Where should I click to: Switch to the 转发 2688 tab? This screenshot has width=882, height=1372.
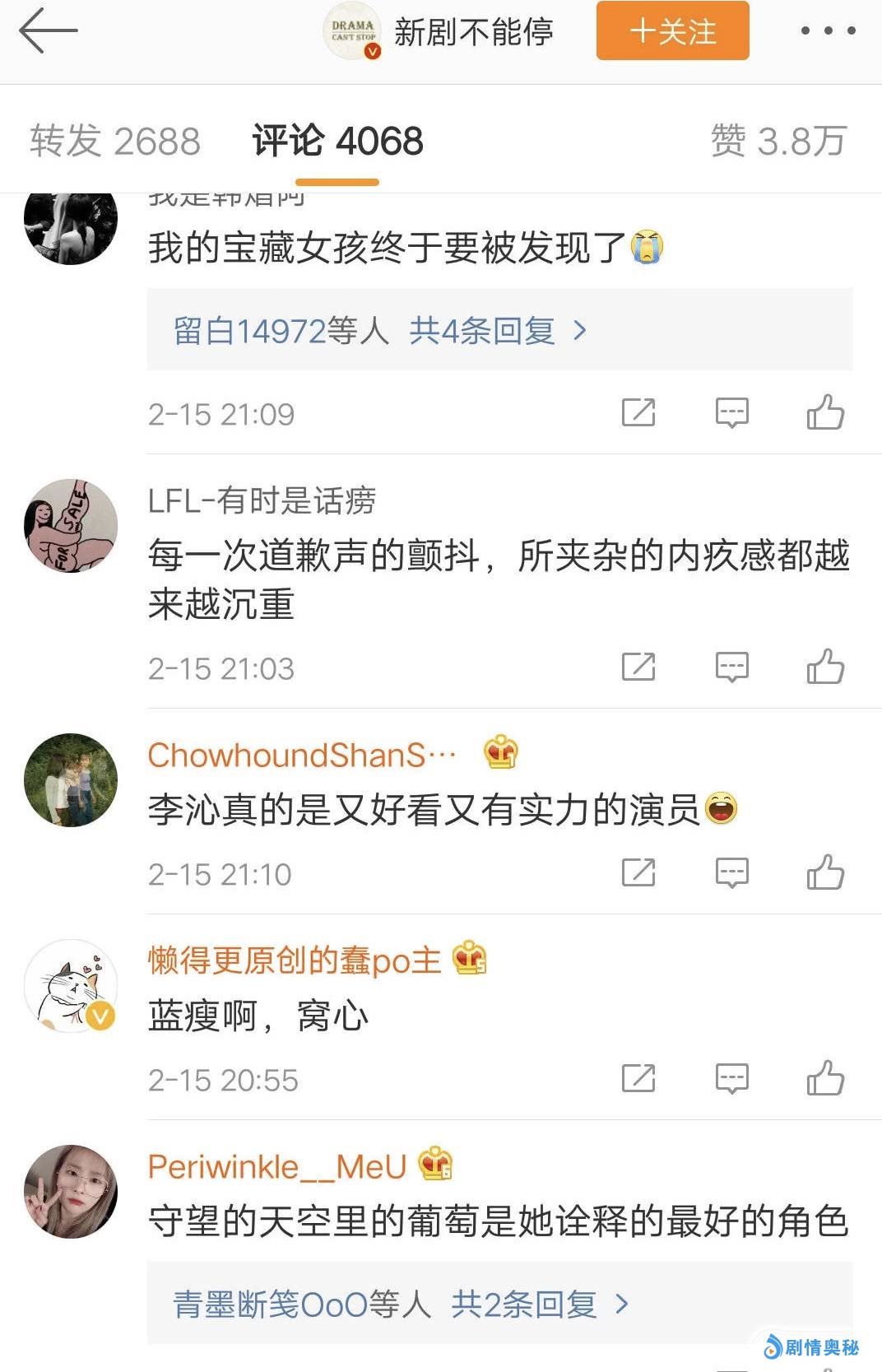[x=115, y=141]
